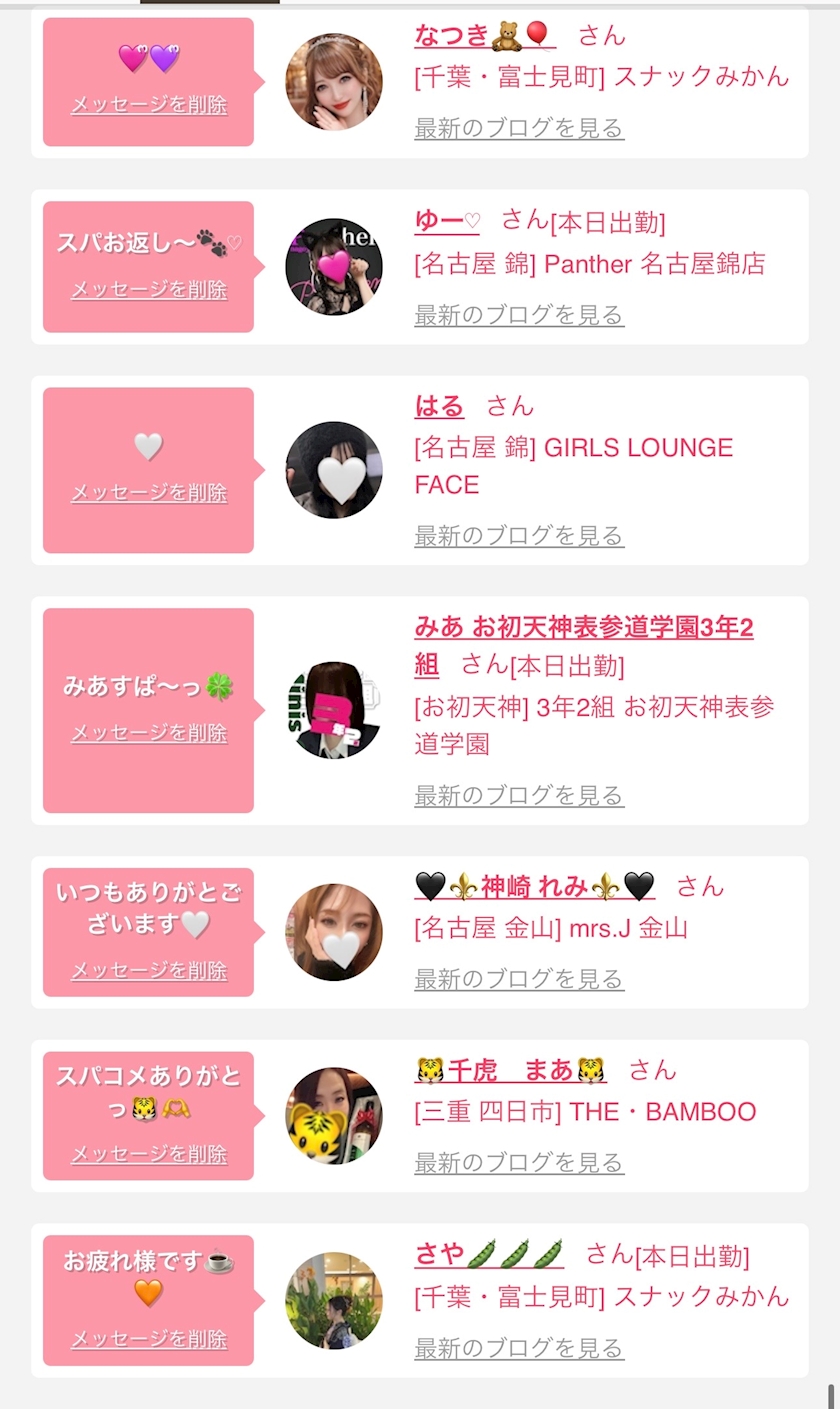This screenshot has height=1409, width=840.
Task: Delete the message sent to なつき
Action: pyautogui.click(x=149, y=104)
